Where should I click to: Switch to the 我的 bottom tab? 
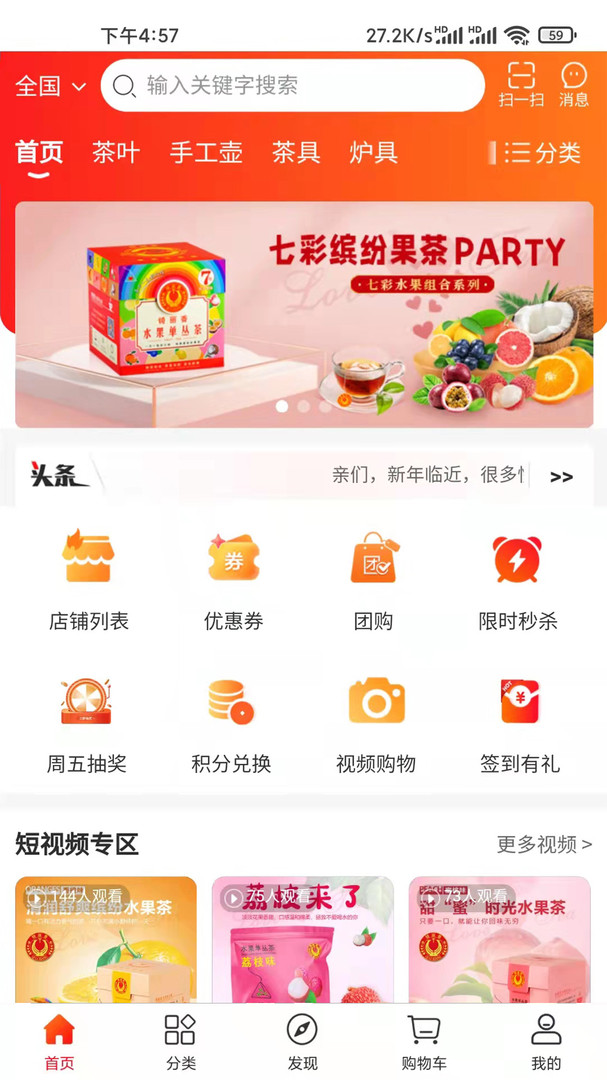click(x=546, y=1042)
